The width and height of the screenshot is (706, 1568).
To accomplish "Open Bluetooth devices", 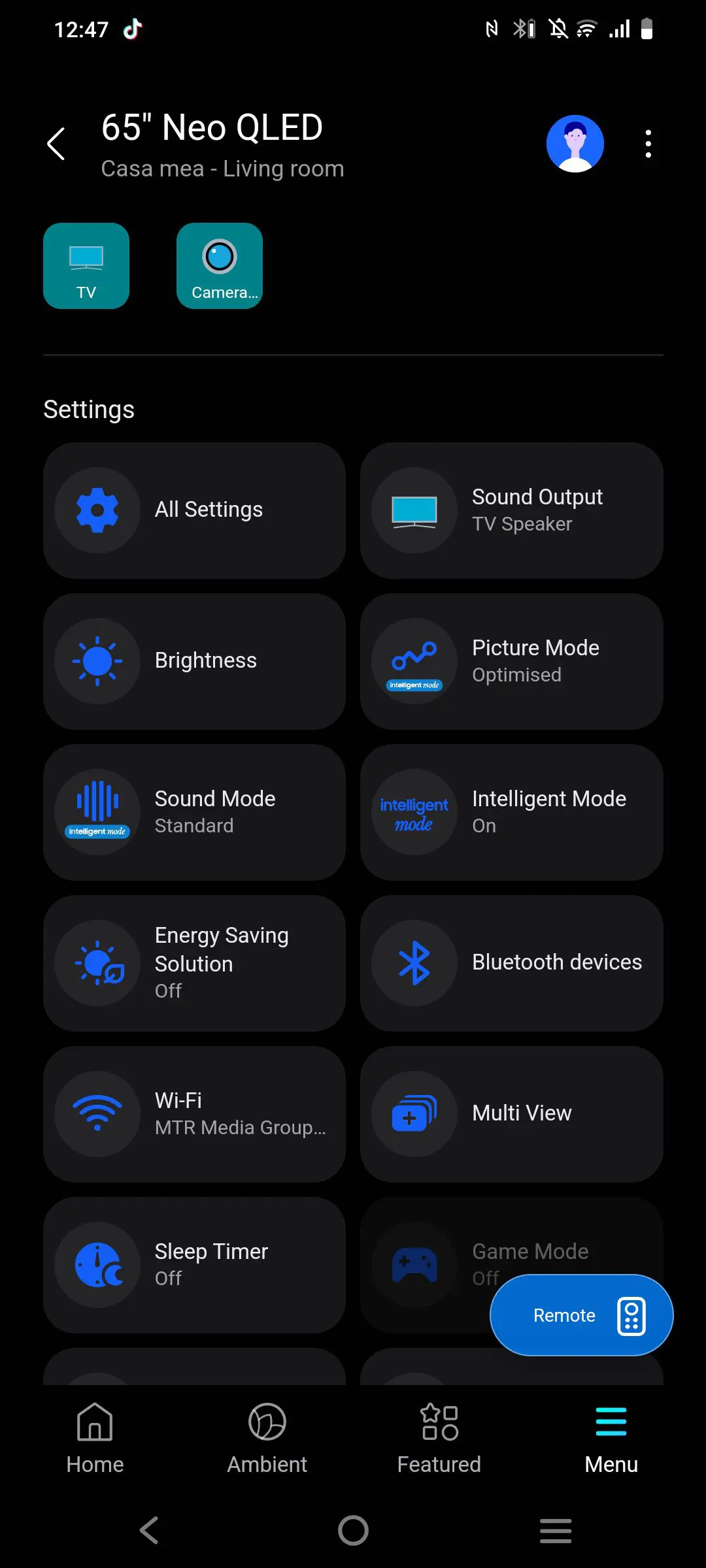I will [511, 963].
